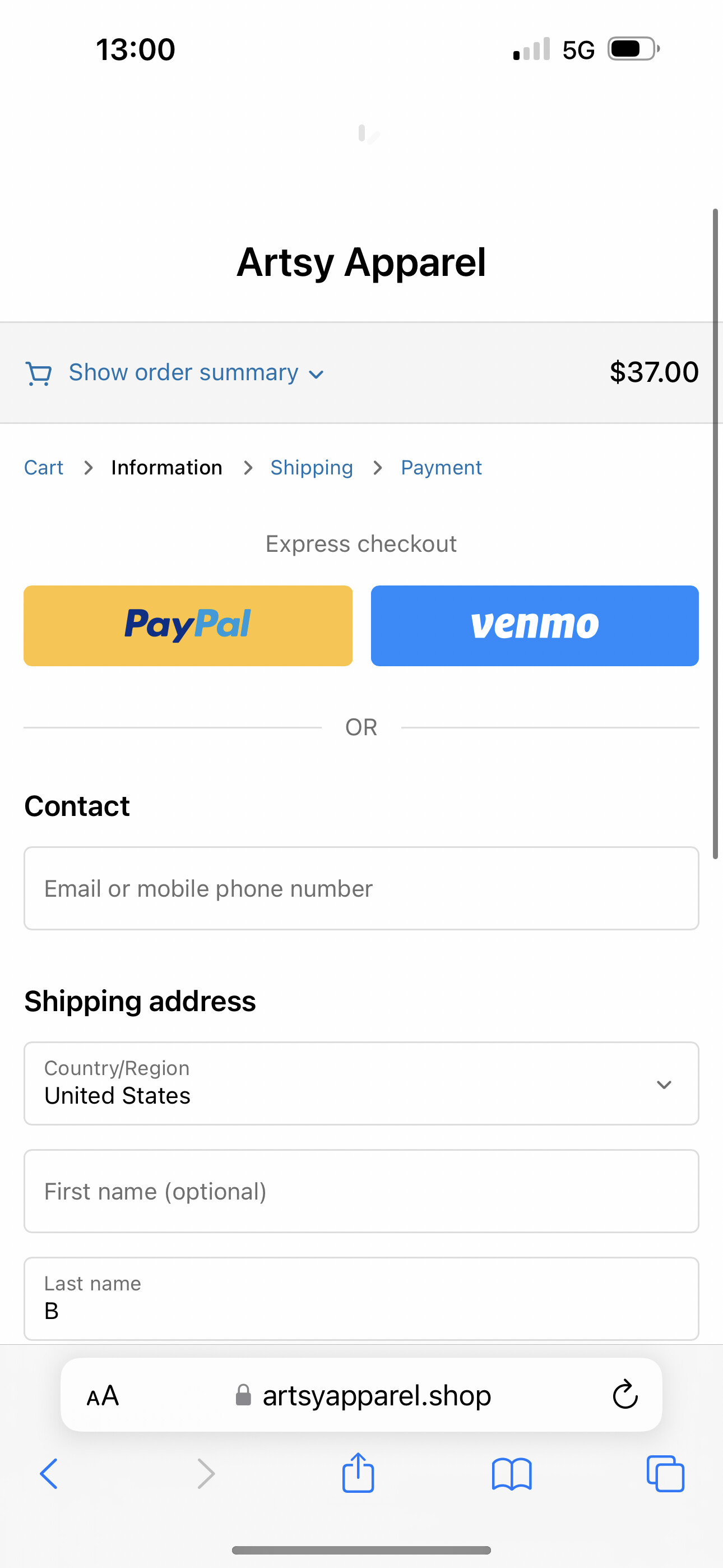The width and height of the screenshot is (723, 1568).
Task: Edit the Last name field
Action: click(361, 1298)
